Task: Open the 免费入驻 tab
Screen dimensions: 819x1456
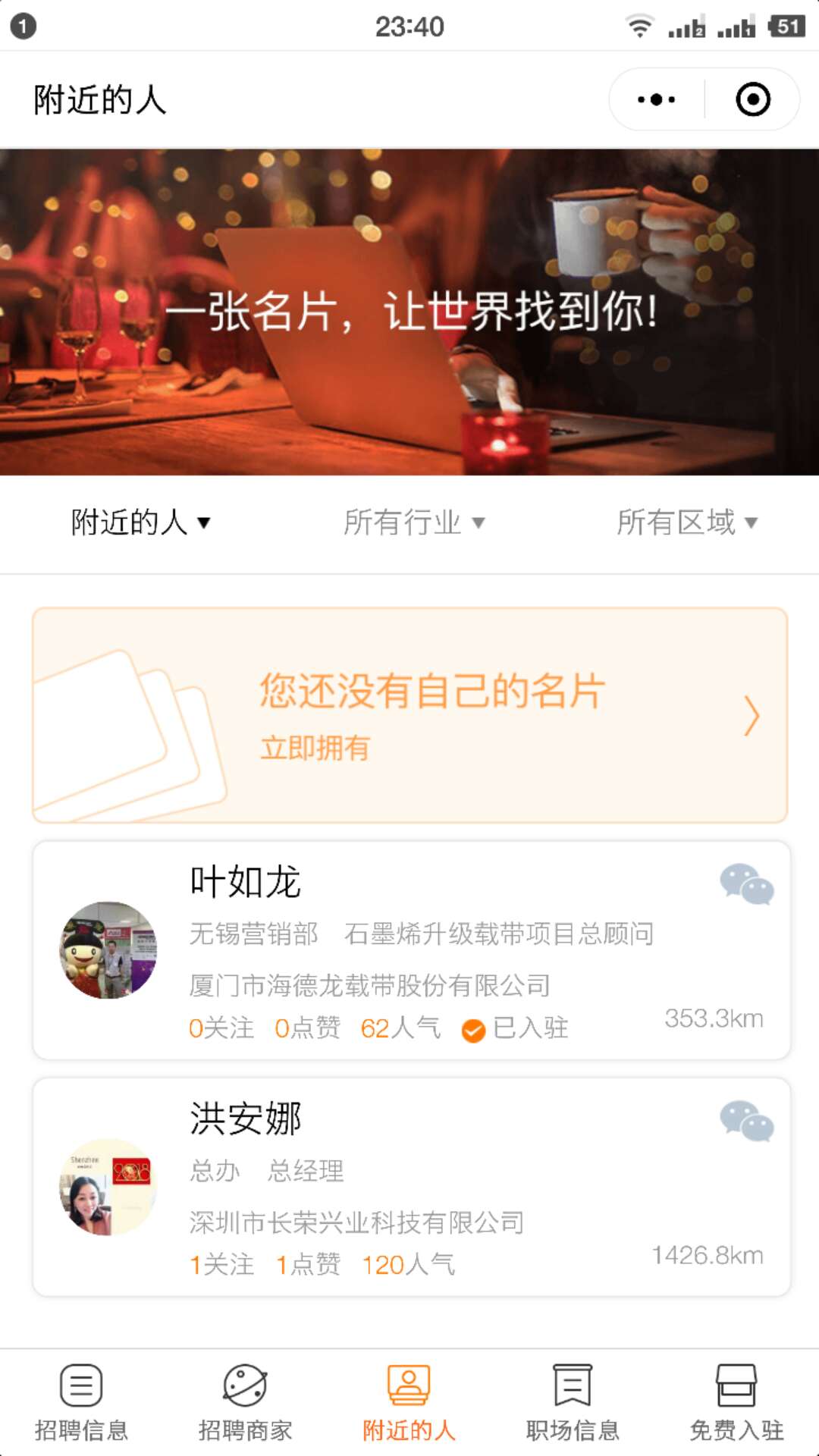Action: click(737, 1403)
